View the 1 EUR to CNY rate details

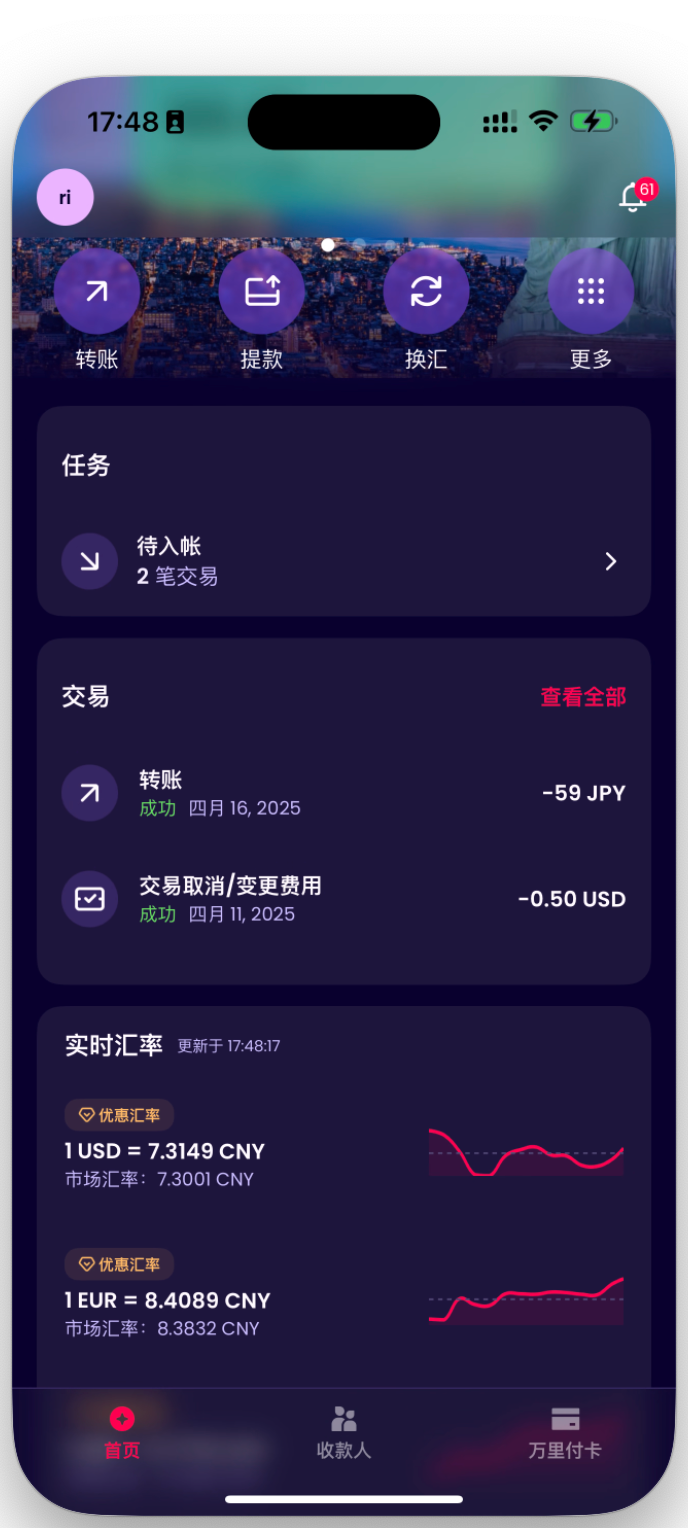click(343, 1300)
